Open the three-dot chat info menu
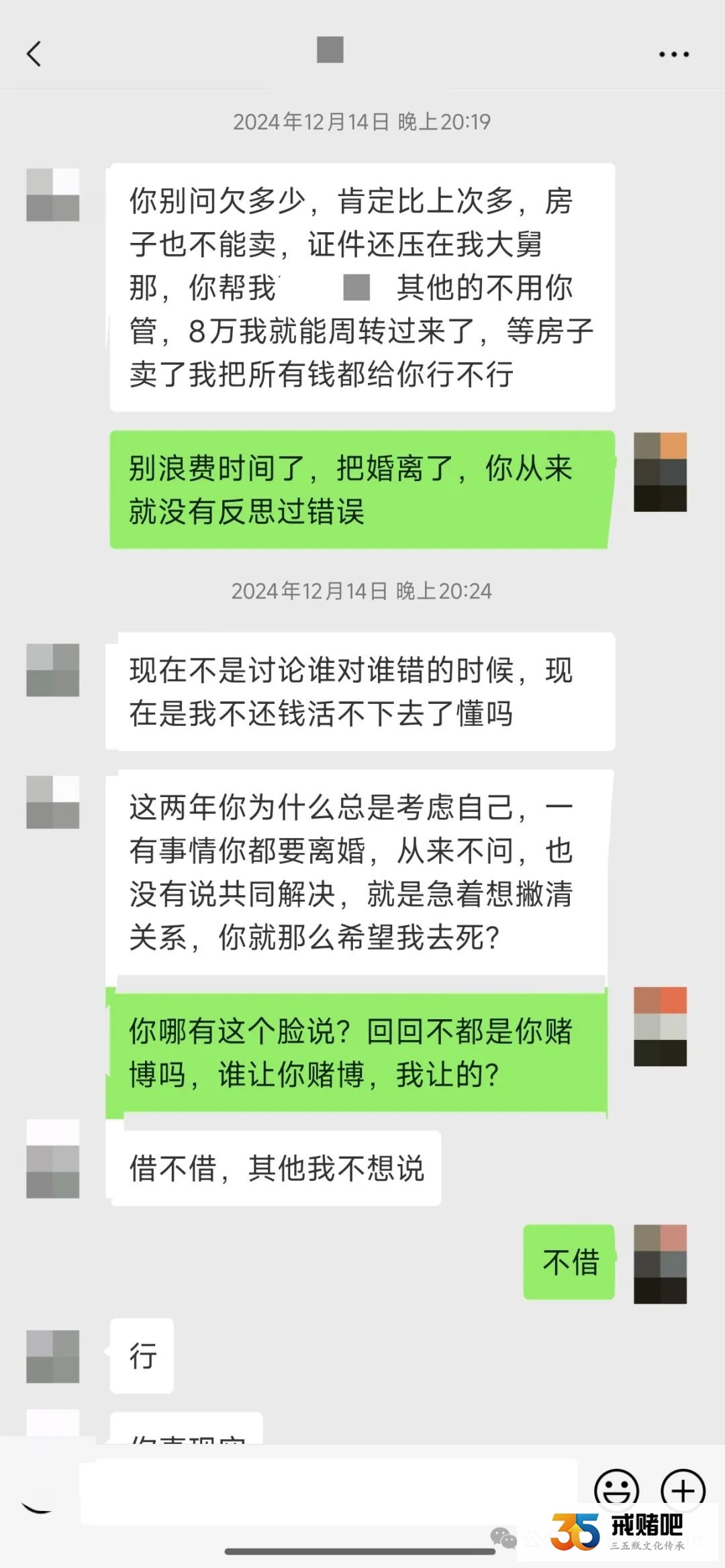Viewport: 725px width, 1568px height. pyautogui.click(x=673, y=54)
